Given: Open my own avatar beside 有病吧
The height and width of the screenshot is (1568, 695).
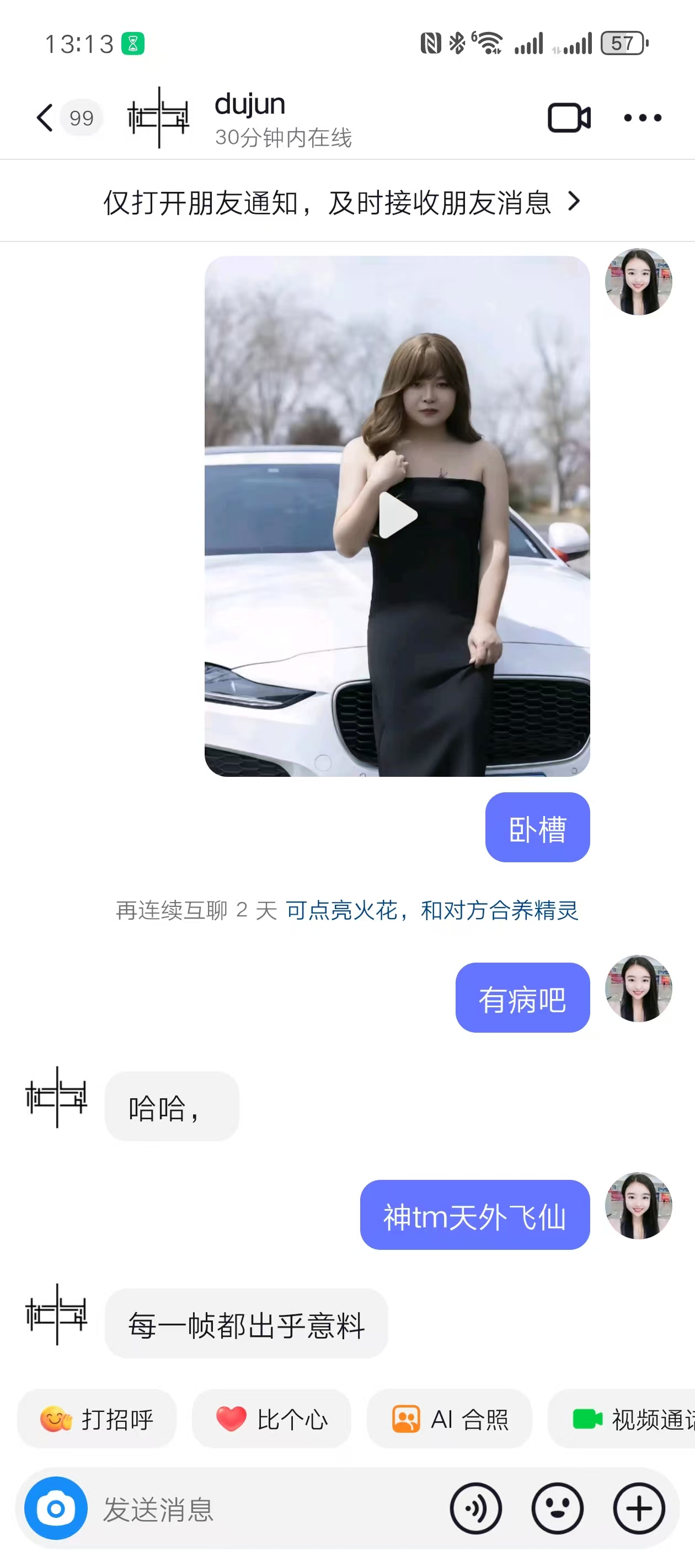Looking at the screenshot, I should coord(638,989).
